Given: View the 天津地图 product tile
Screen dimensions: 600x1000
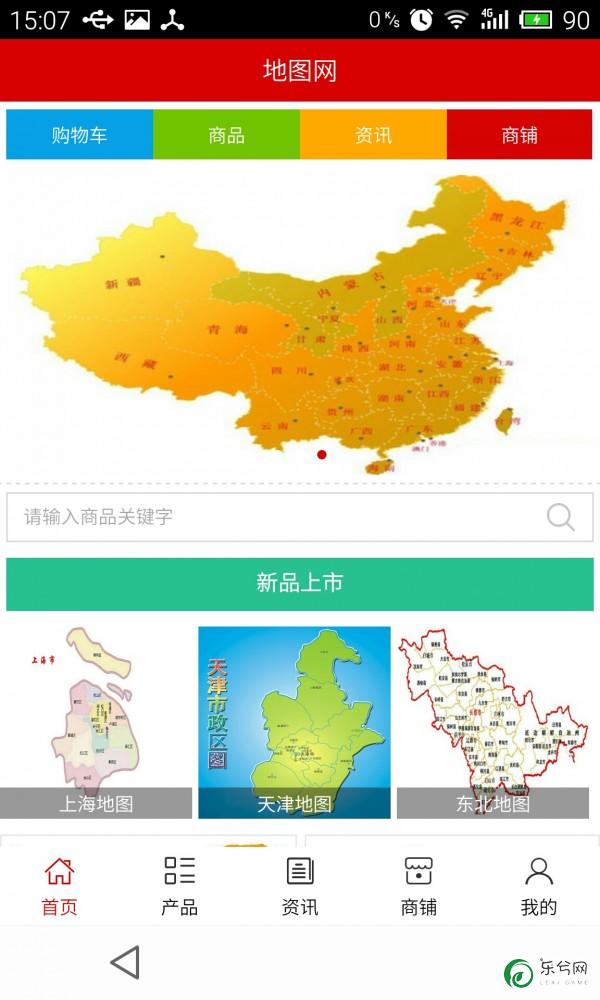Looking at the screenshot, I should [294, 722].
